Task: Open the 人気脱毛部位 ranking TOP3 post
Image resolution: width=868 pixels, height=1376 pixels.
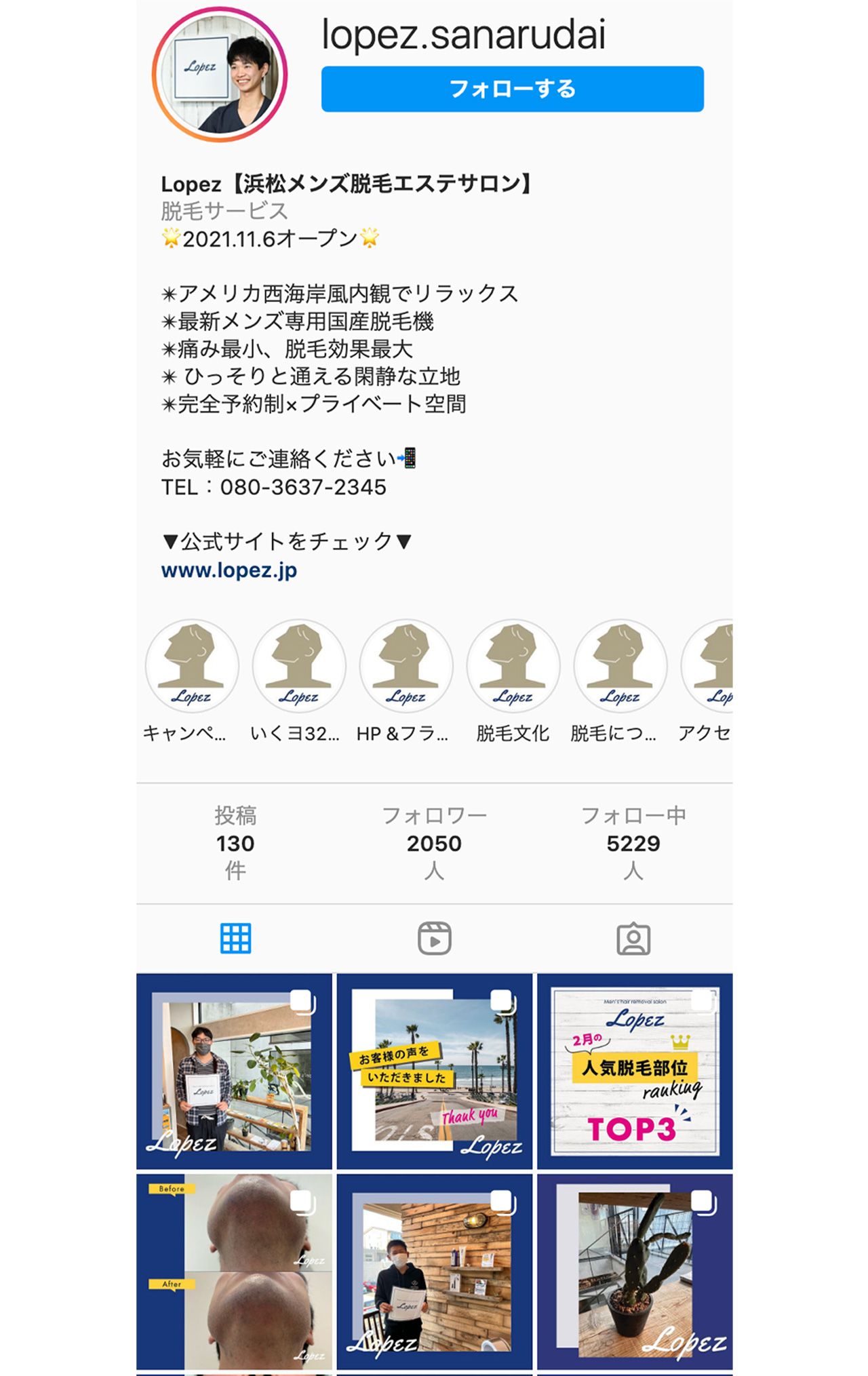Action: (635, 1071)
